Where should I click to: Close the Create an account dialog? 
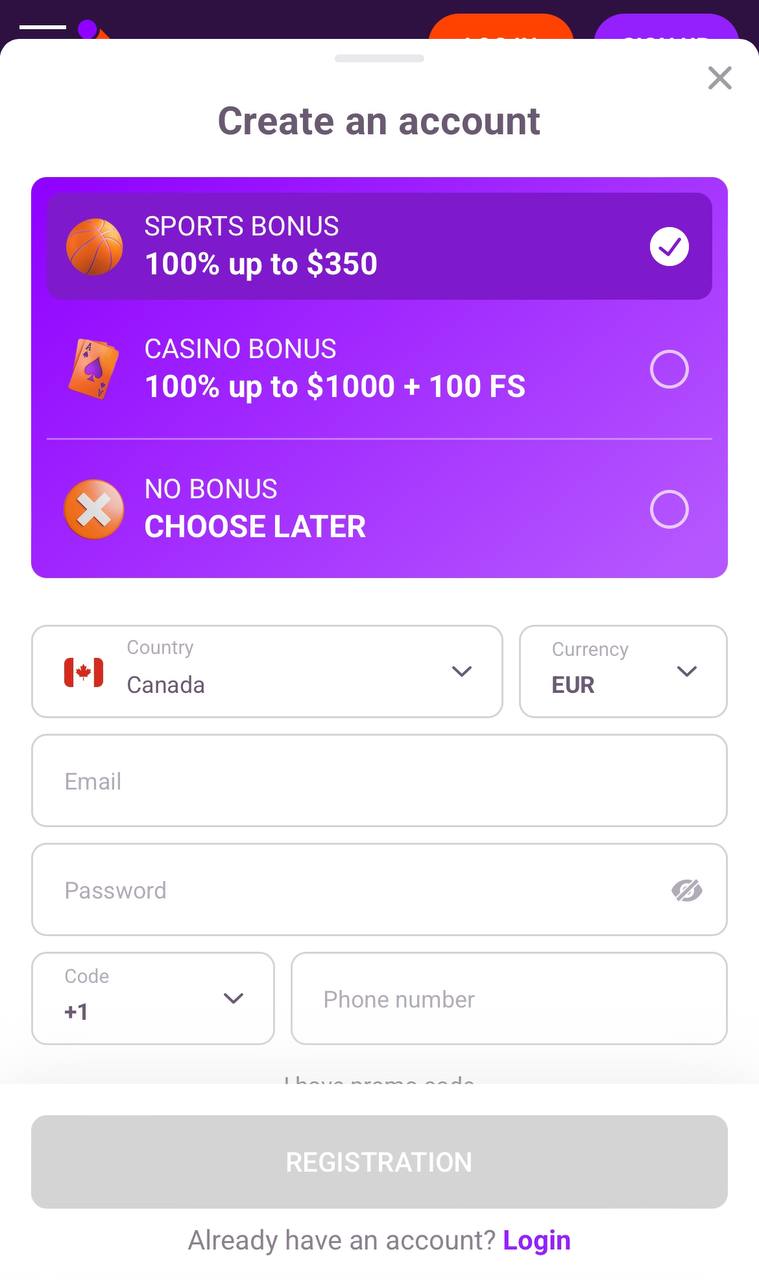720,78
